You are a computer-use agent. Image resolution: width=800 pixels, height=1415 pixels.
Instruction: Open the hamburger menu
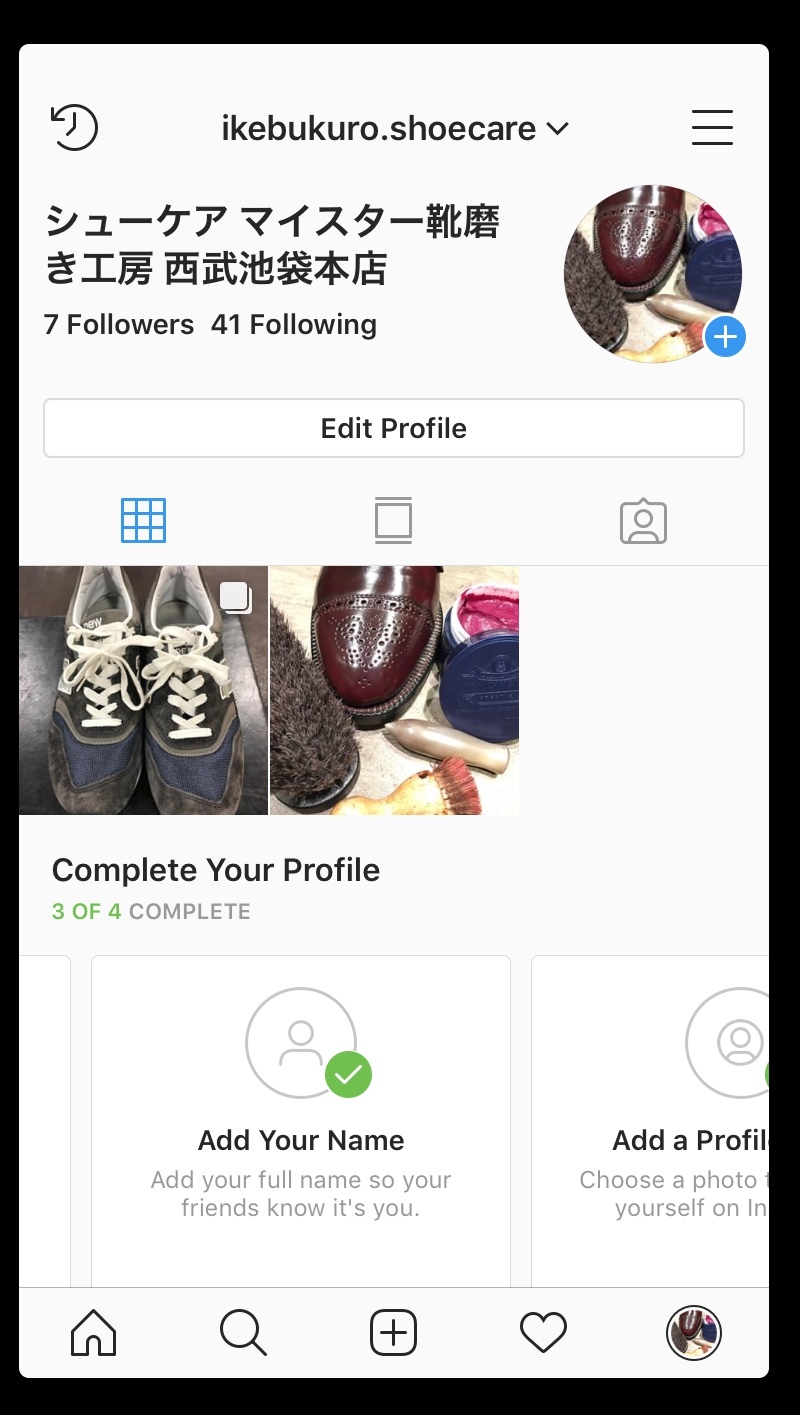point(712,128)
